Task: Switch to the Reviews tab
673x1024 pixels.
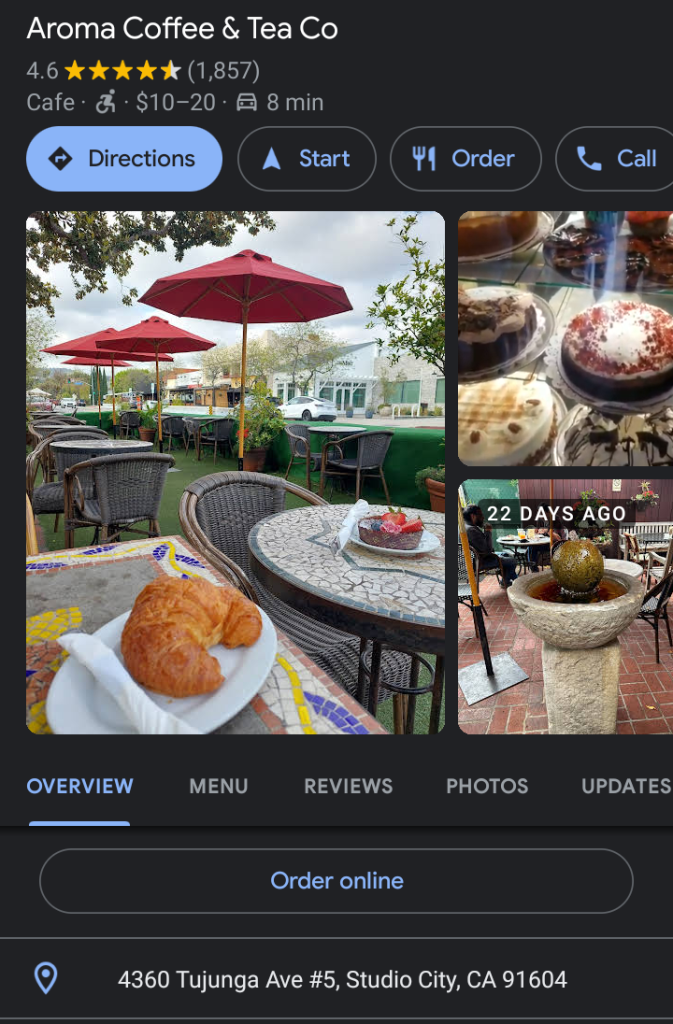Action: (348, 786)
